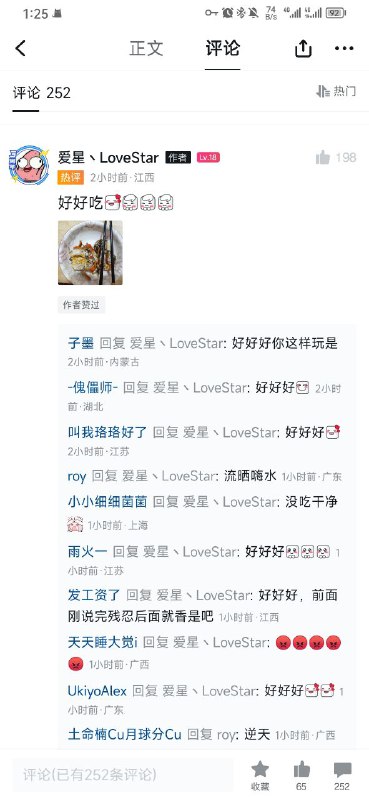
Task: Go back using the top-left arrow
Action: pyautogui.click(x=20, y=48)
